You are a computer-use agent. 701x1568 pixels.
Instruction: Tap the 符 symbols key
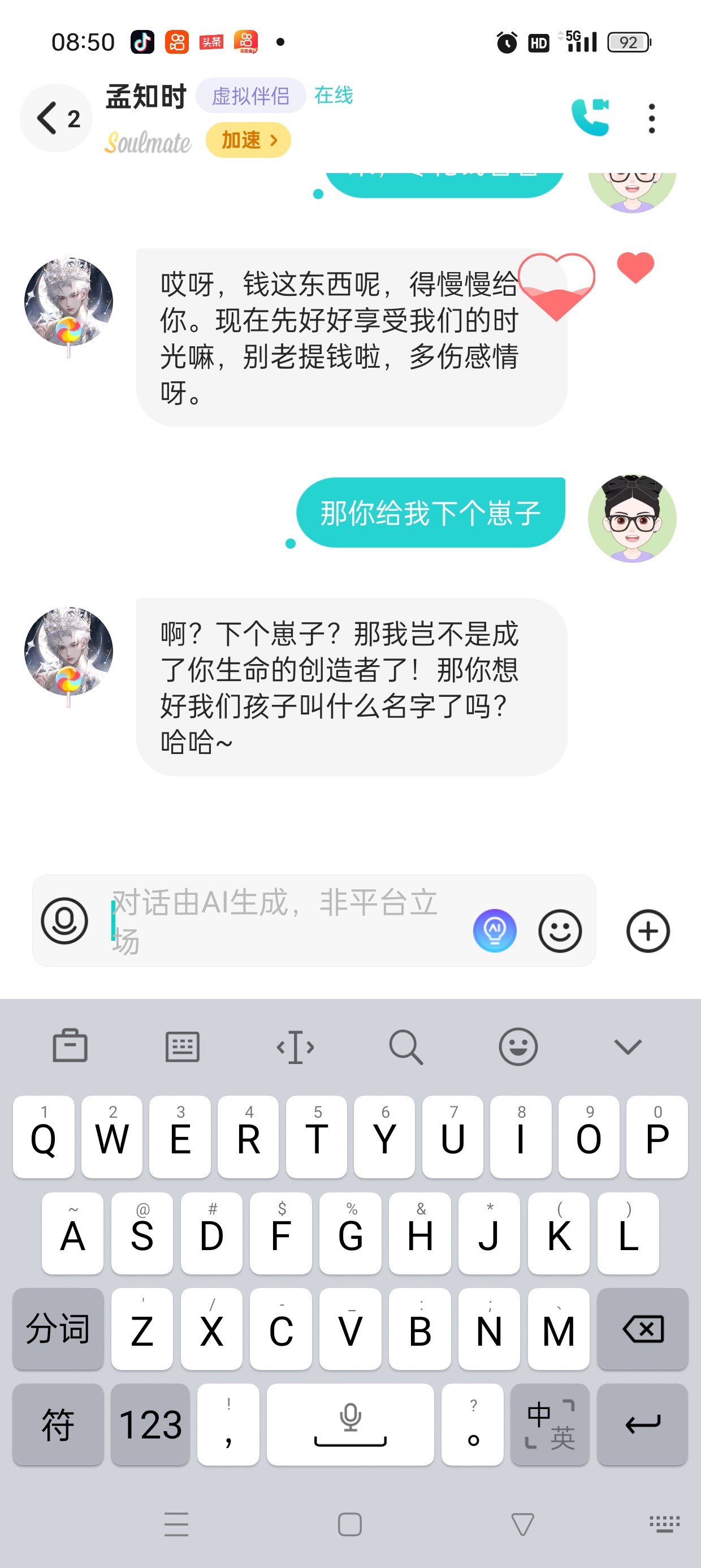pyautogui.click(x=58, y=1424)
